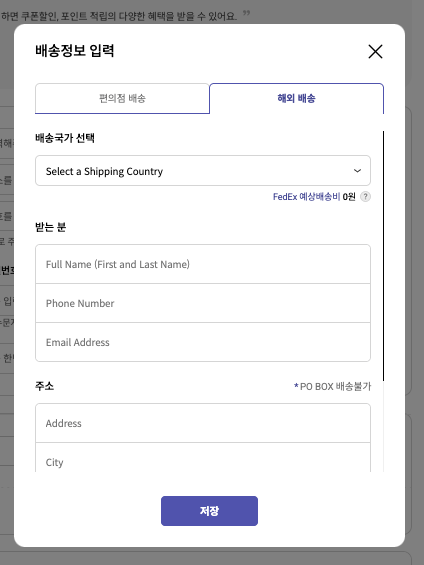Screen dimensions: 424x565
Task: Expand the Select a Shipping Country dropdown
Action: tap(203, 171)
